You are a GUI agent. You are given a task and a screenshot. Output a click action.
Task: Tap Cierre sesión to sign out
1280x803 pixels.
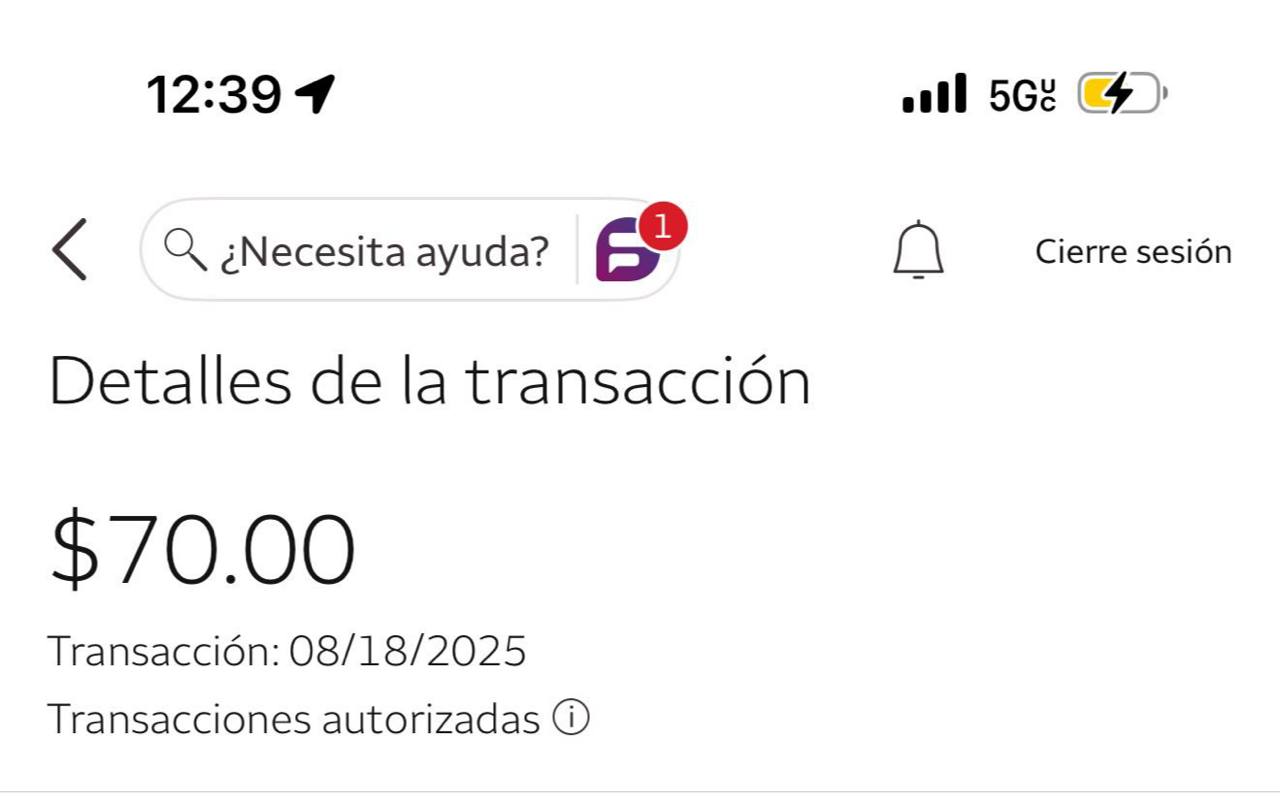tap(1132, 252)
